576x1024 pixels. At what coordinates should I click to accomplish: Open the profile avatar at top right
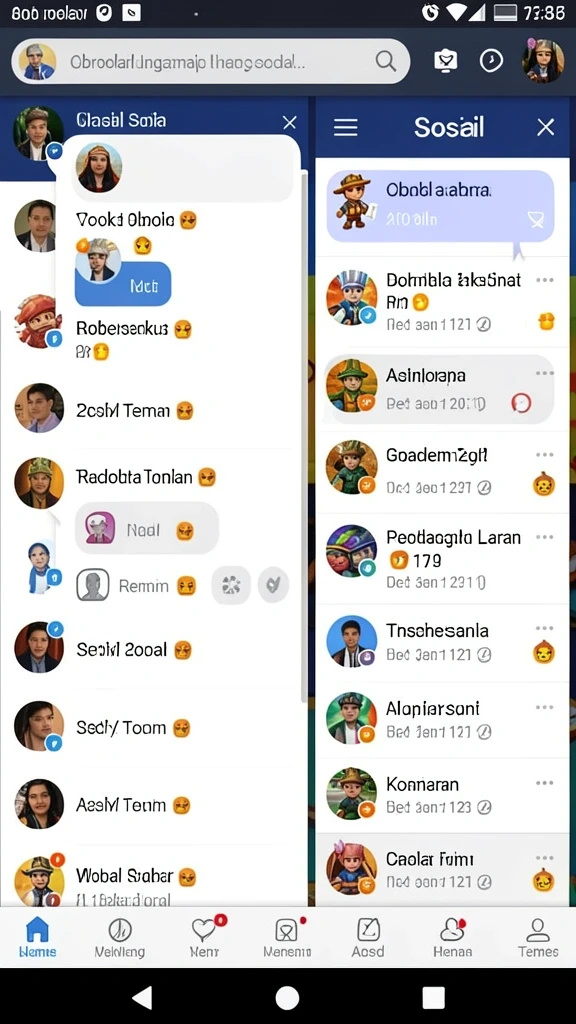click(x=543, y=61)
